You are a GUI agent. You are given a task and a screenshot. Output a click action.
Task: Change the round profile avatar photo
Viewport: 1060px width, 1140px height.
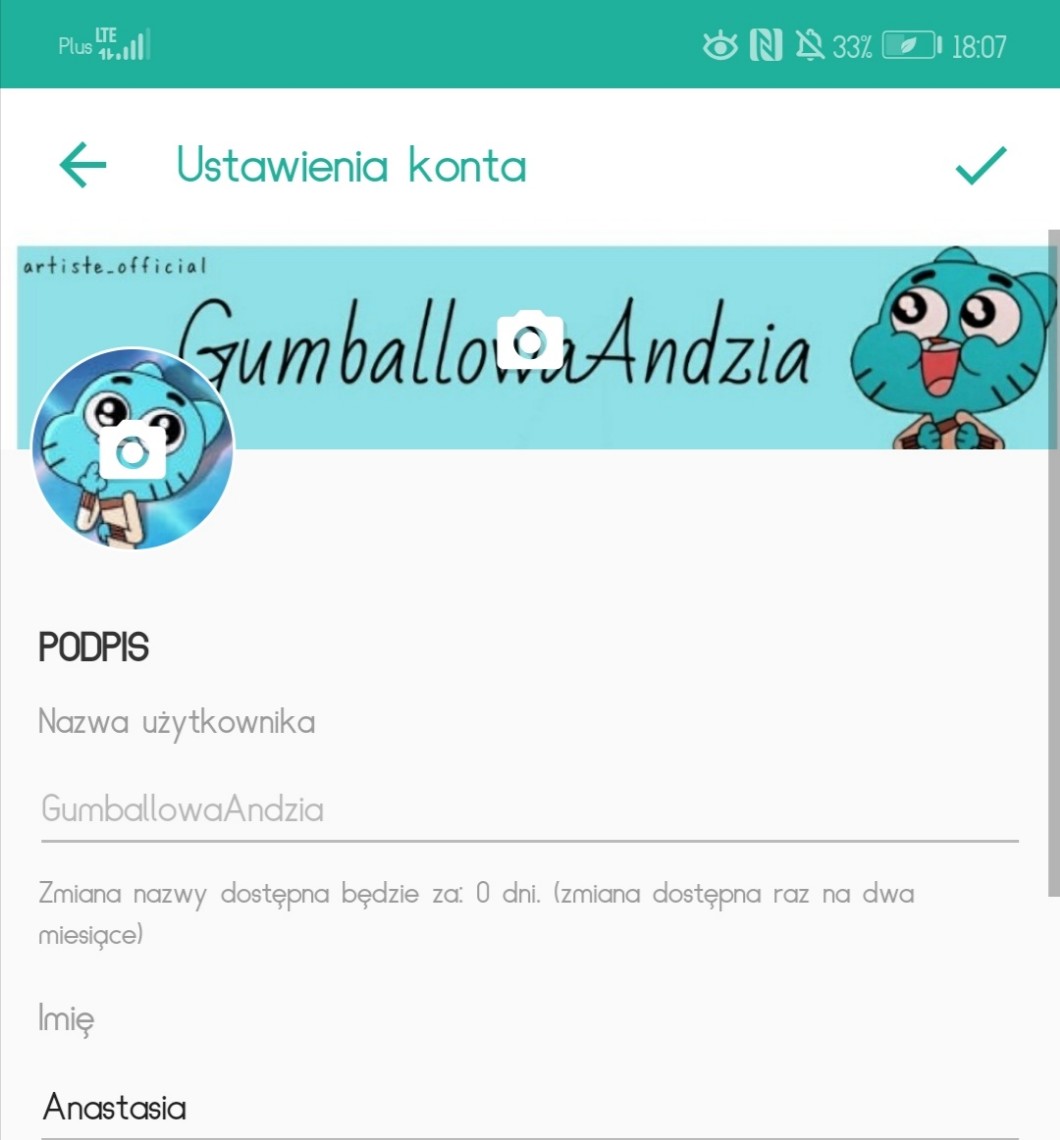click(x=132, y=451)
